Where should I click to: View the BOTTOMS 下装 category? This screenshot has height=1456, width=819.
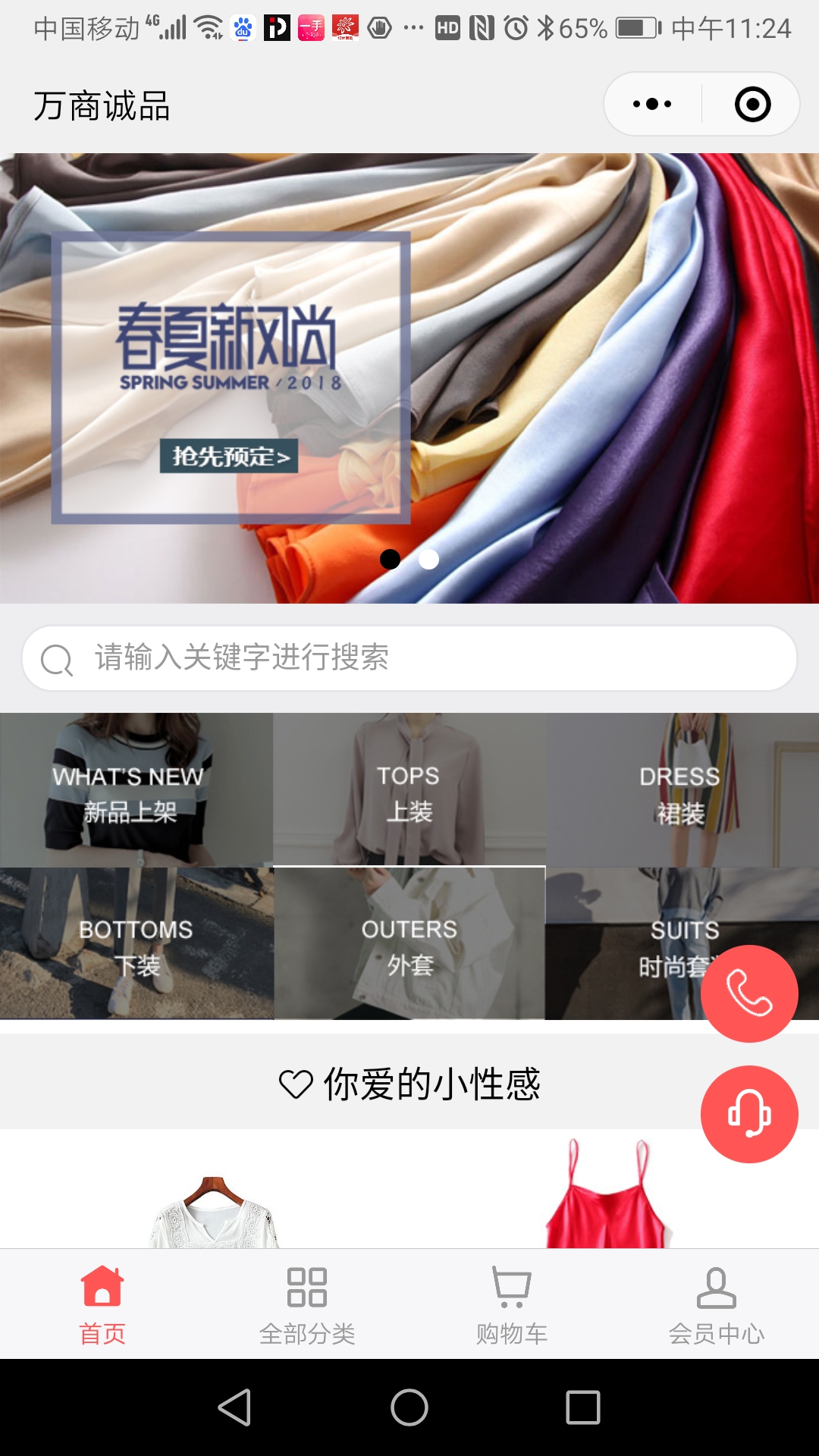[x=136, y=944]
